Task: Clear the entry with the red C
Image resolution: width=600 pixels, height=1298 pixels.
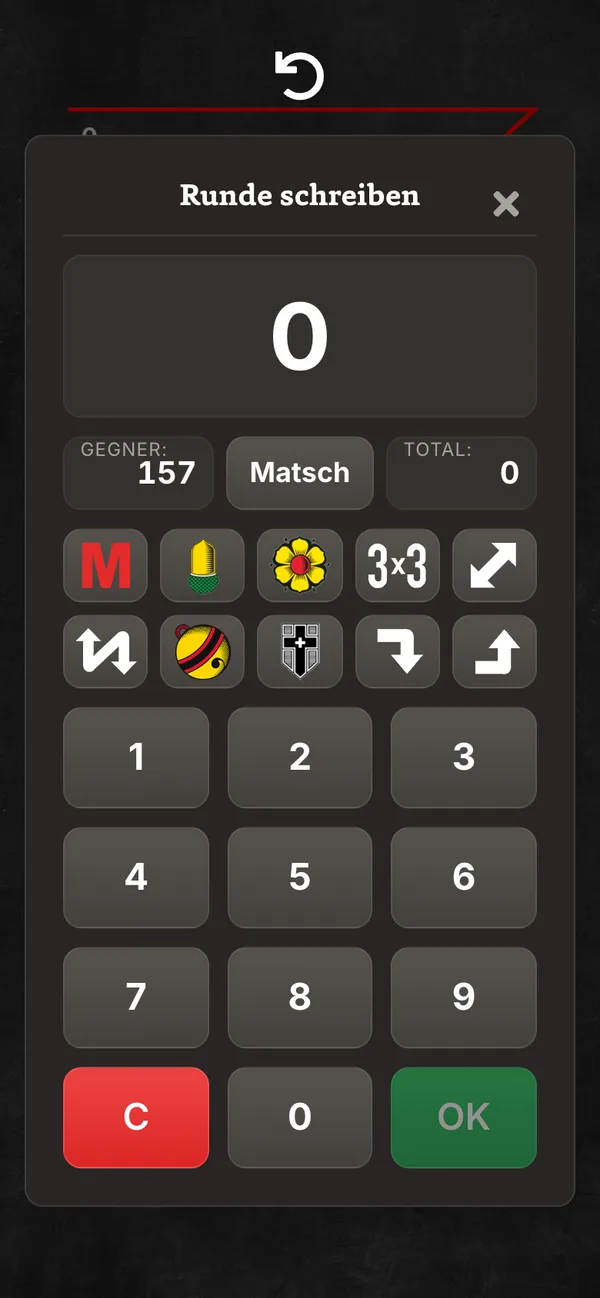Action: (x=136, y=1117)
